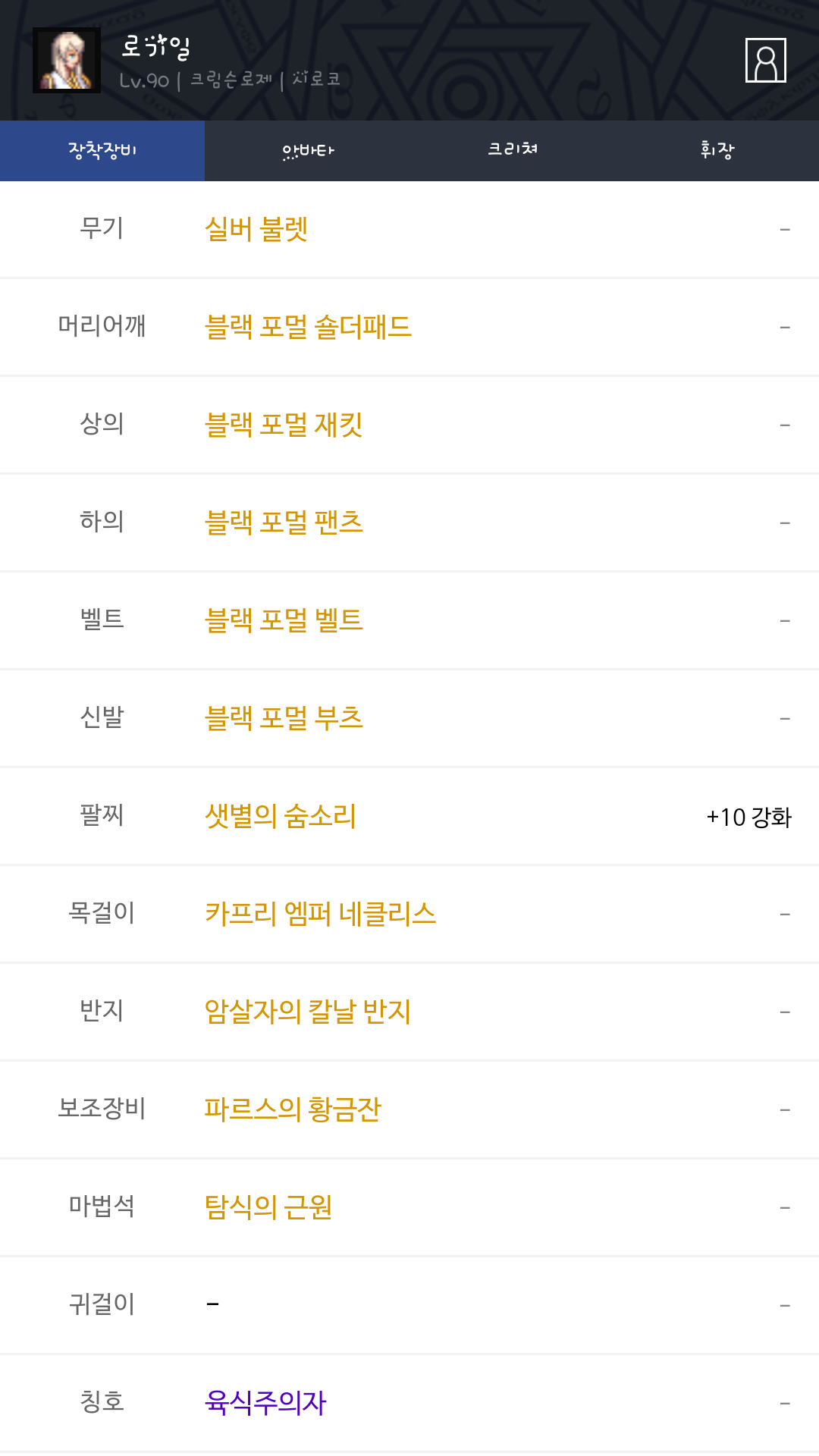View ring 암살자의 칼날 반지
The image size is (819, 1456).
307,1012
